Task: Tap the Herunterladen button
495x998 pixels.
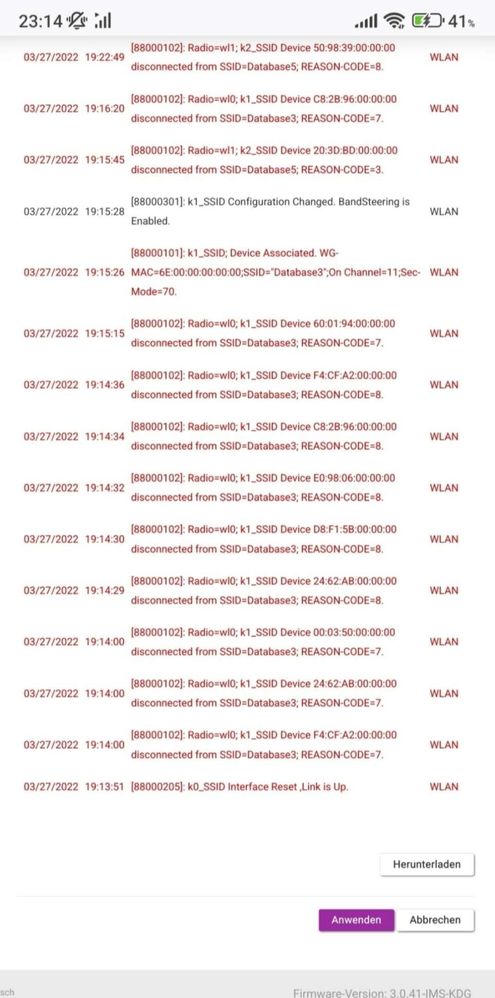Action: point(427,864)
